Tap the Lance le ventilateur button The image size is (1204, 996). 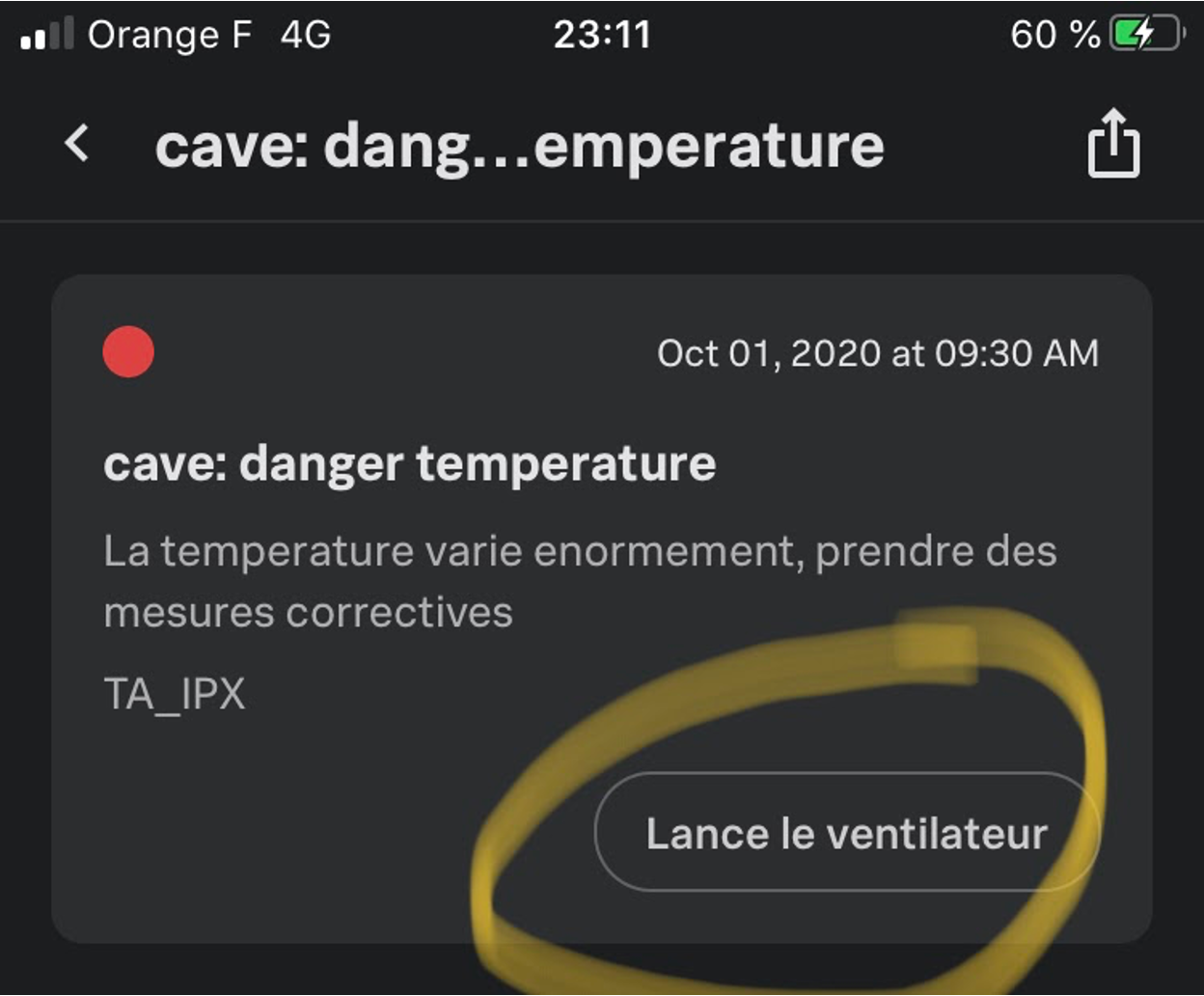(x=846, y=833)
